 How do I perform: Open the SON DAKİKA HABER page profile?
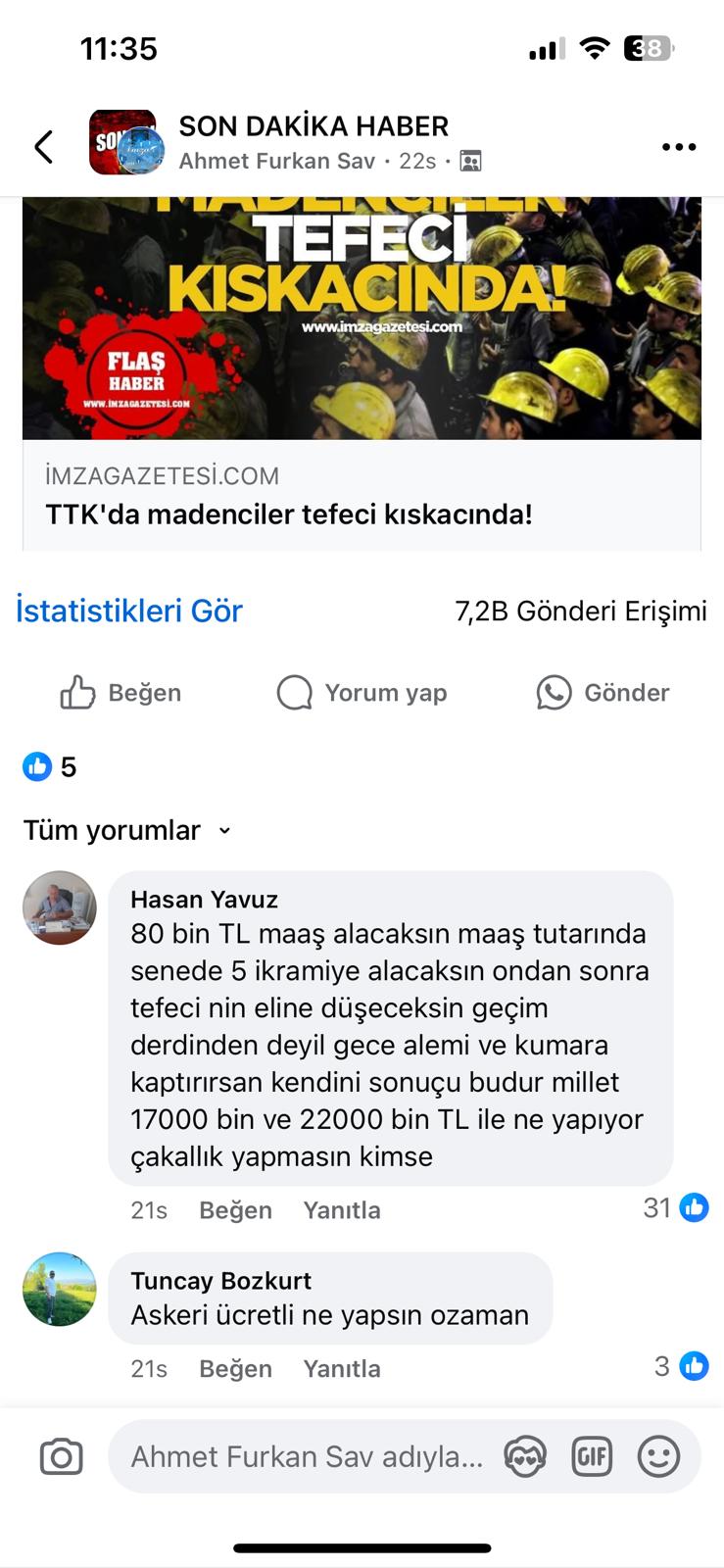[313, 126]
